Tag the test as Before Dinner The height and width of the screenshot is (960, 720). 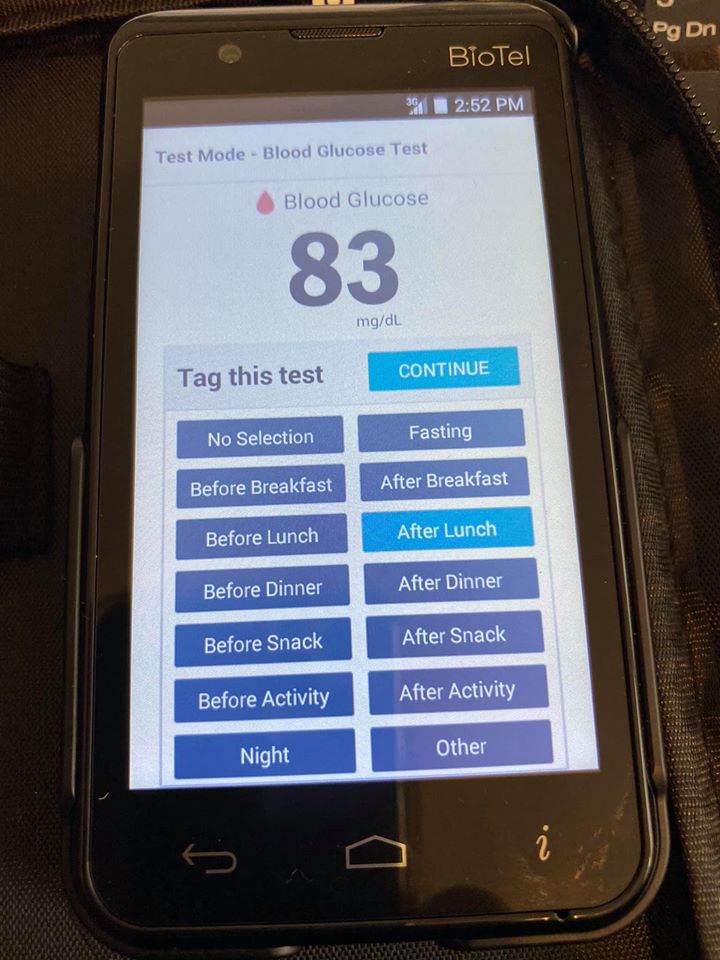point(262,590)
